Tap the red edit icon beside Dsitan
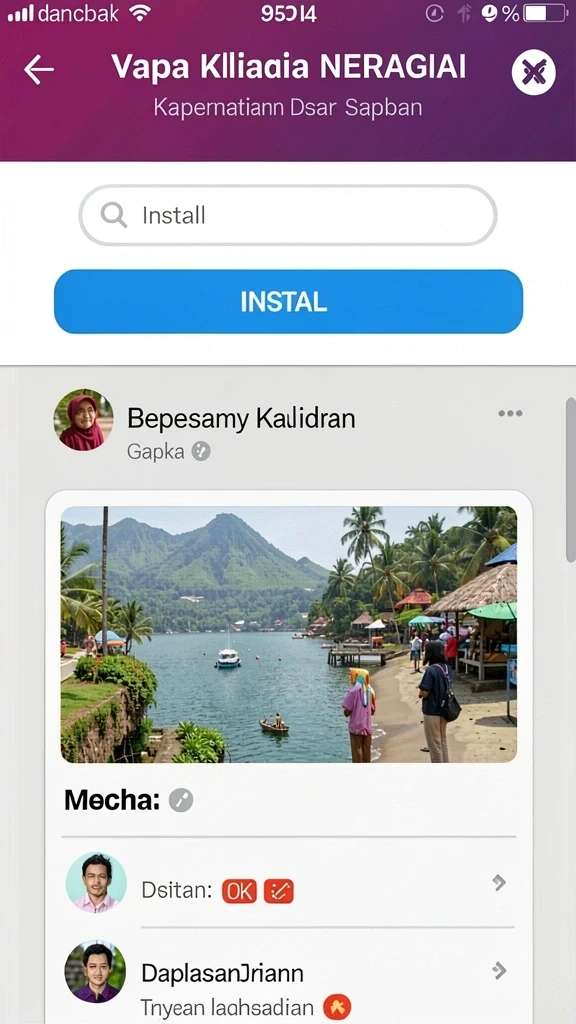This screenshot has width=576, height=1024. [x=279, y=891]
